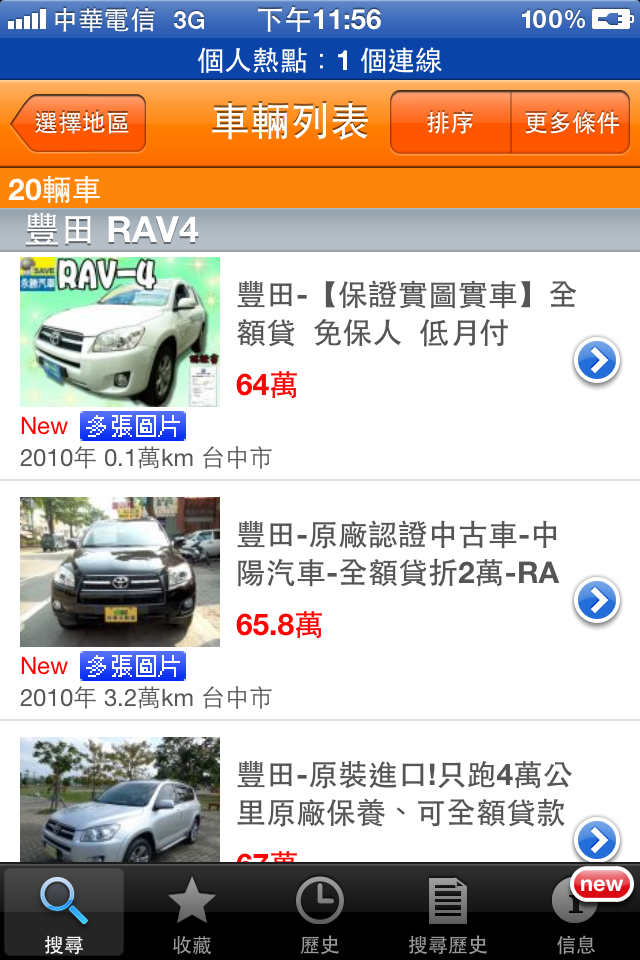
Task: Open 更多條件 filter options
Action: 571,123
